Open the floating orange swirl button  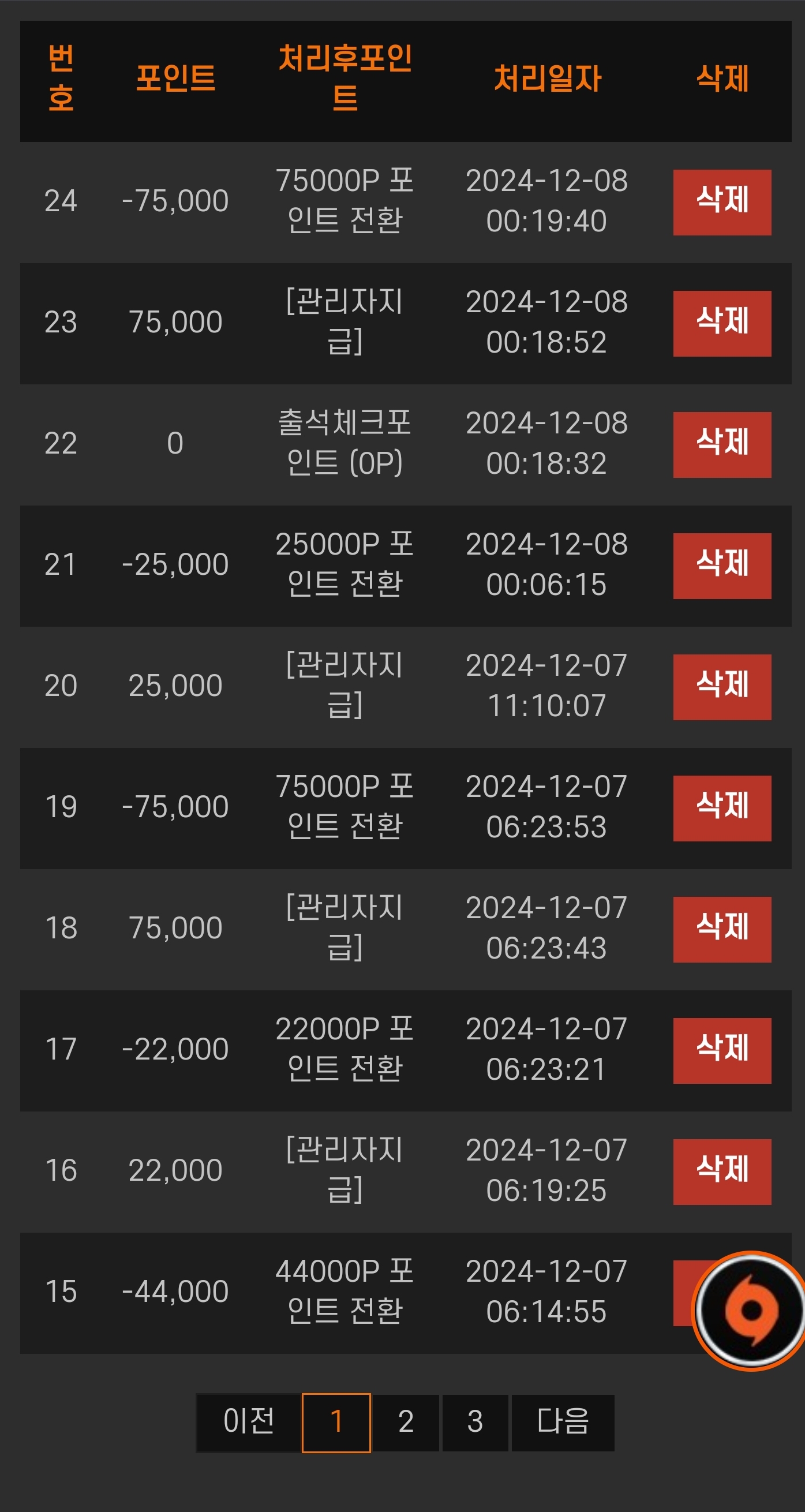tap(750, 1311)
